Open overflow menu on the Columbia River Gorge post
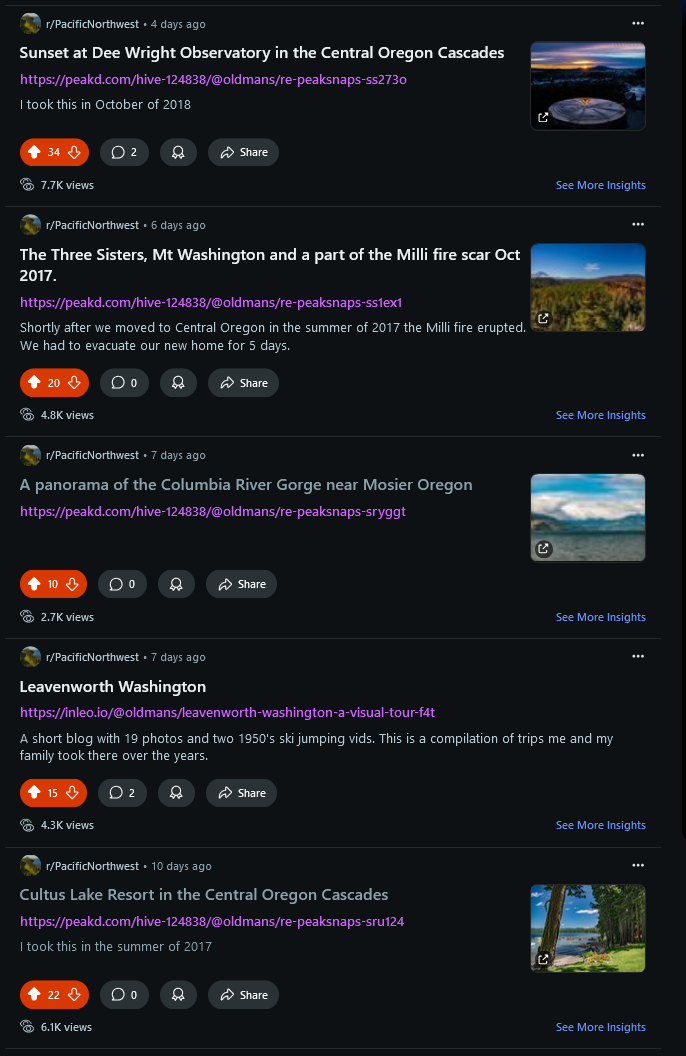The image size is (686, 1056). tap(638, 455)
